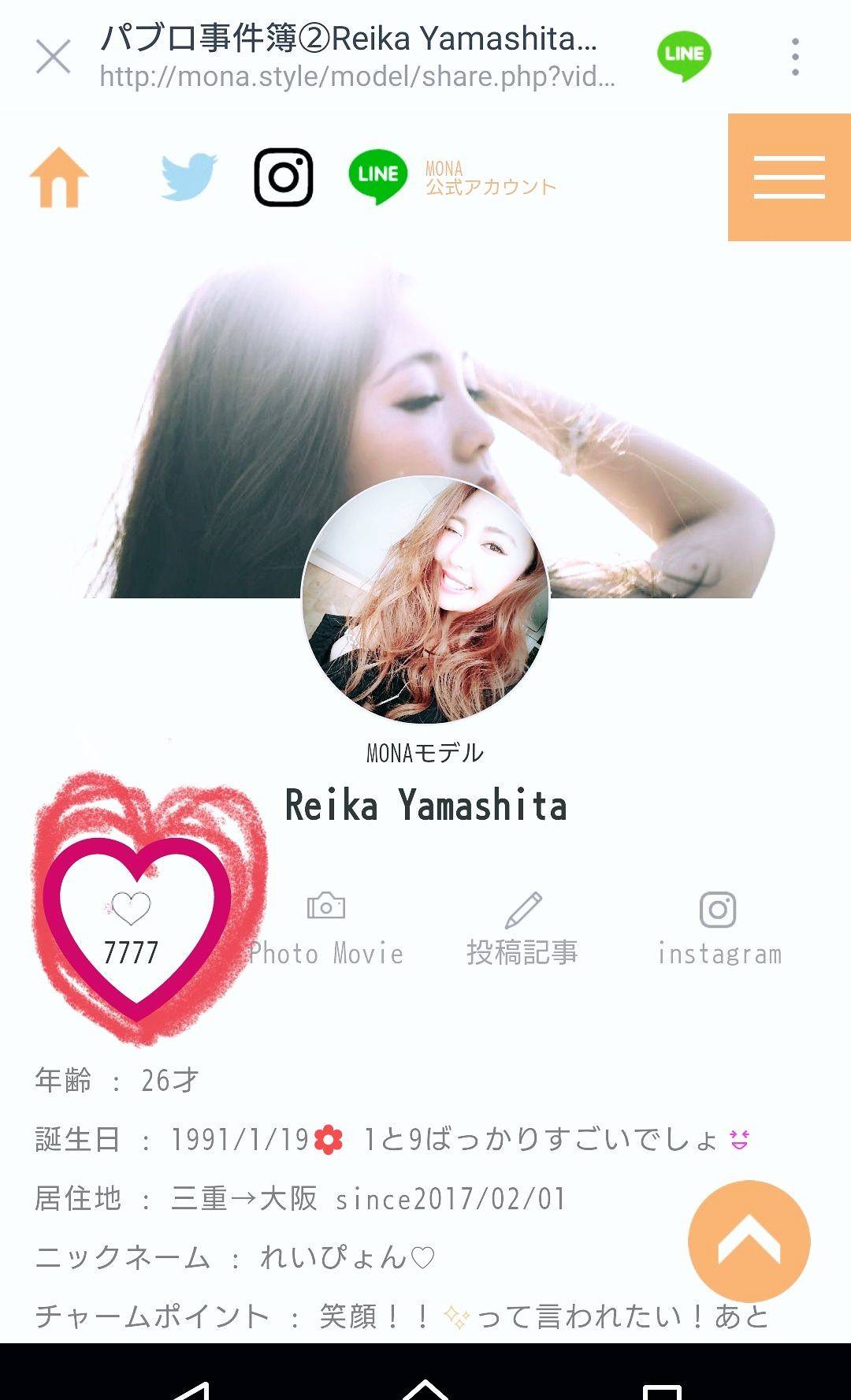This screenshot has width=851, height=1400.
Task: Open 投稿記事 posted articles
Action: pyautogui.click(x=522, y=929)
